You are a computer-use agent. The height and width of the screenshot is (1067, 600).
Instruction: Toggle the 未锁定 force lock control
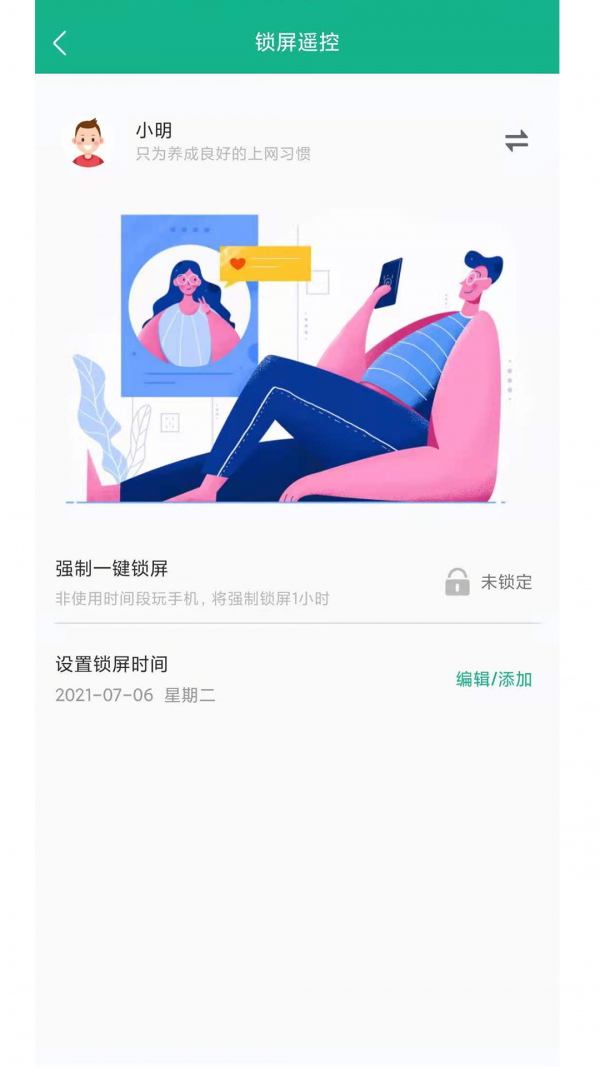(x=489, y=582)
